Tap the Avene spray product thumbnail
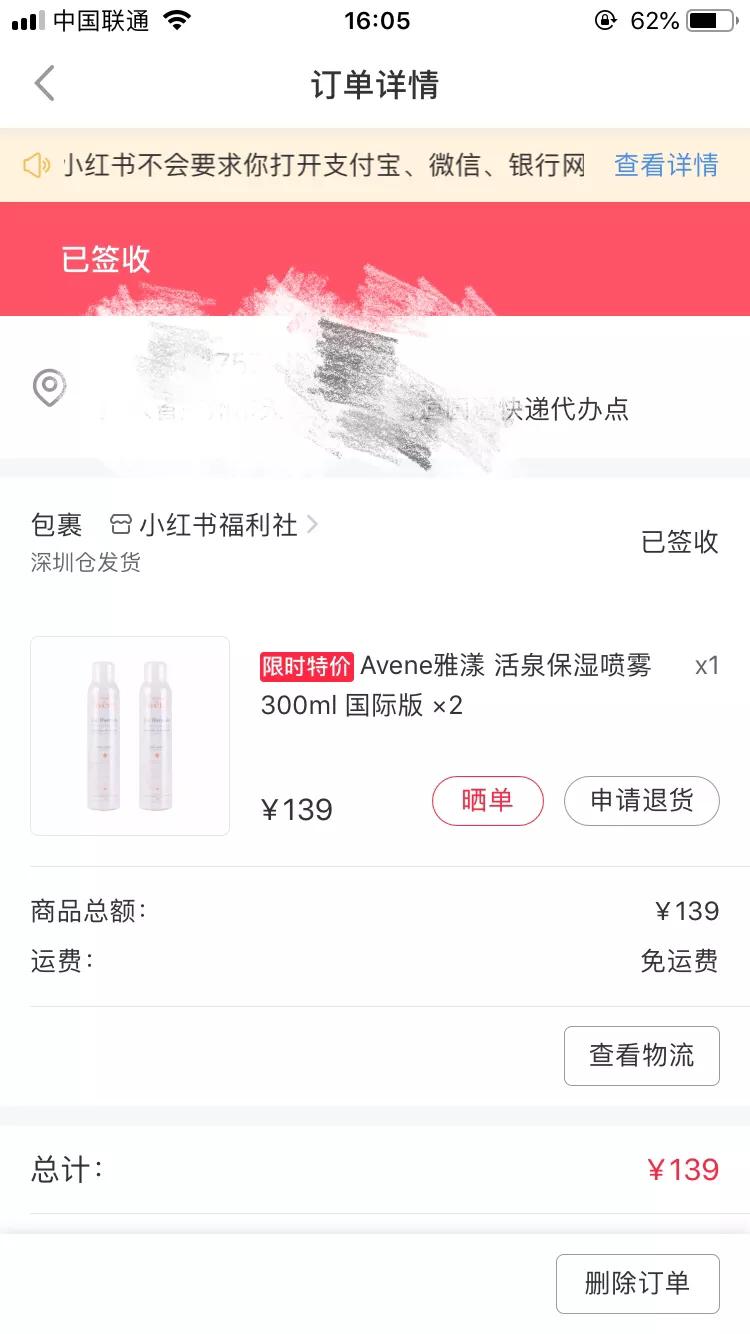This screenshot has height=1334, width=750. tap(130, 735)
